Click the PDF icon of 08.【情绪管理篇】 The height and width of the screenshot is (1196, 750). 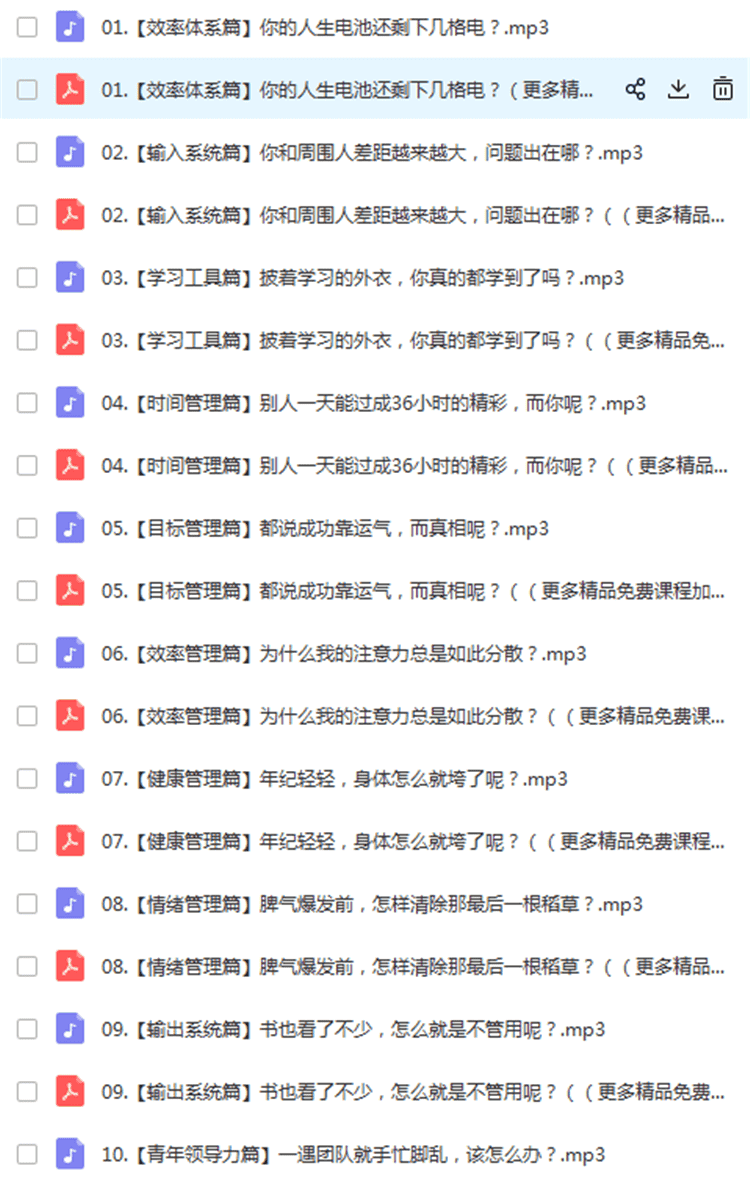click(68, 966)
